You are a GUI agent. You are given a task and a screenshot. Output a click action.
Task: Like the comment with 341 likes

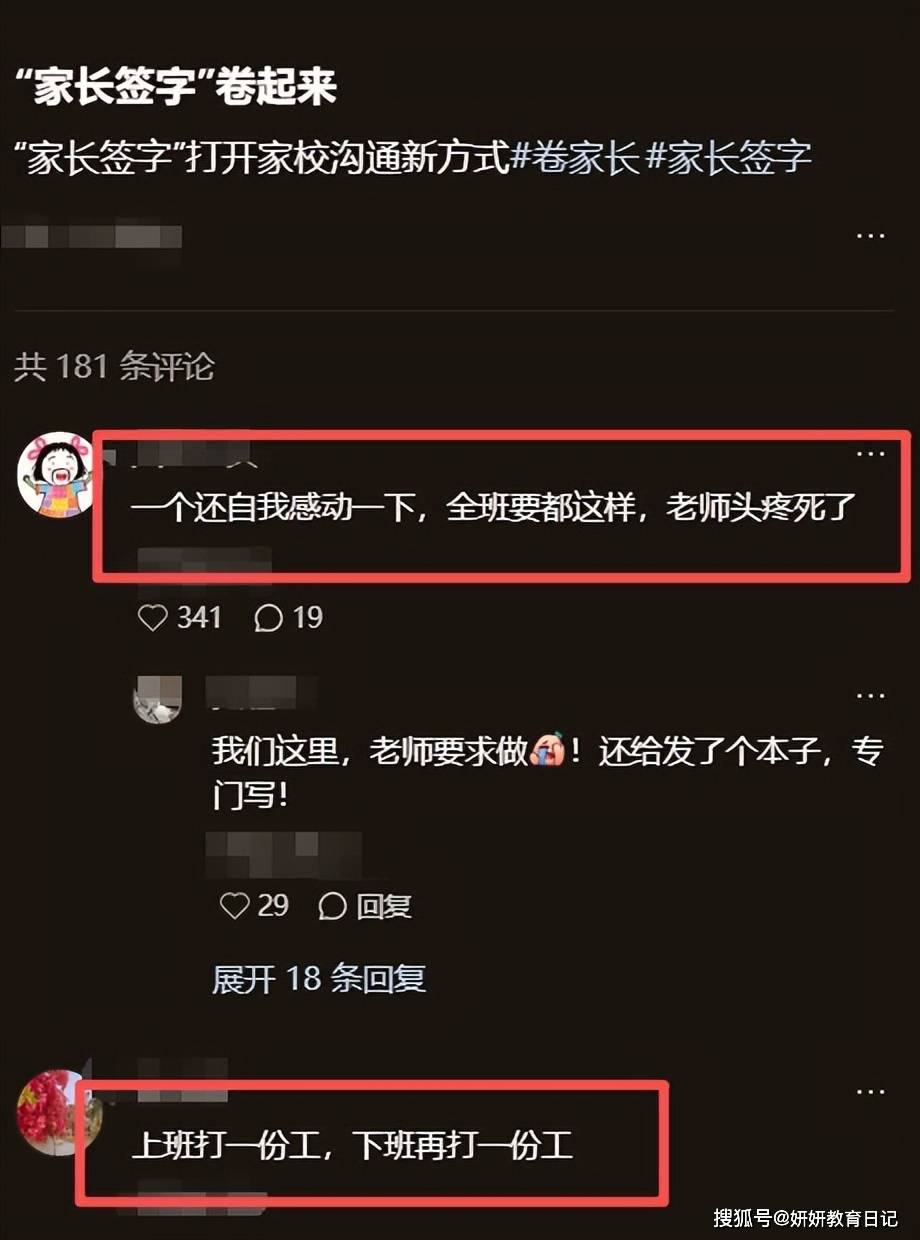point(153,618)
